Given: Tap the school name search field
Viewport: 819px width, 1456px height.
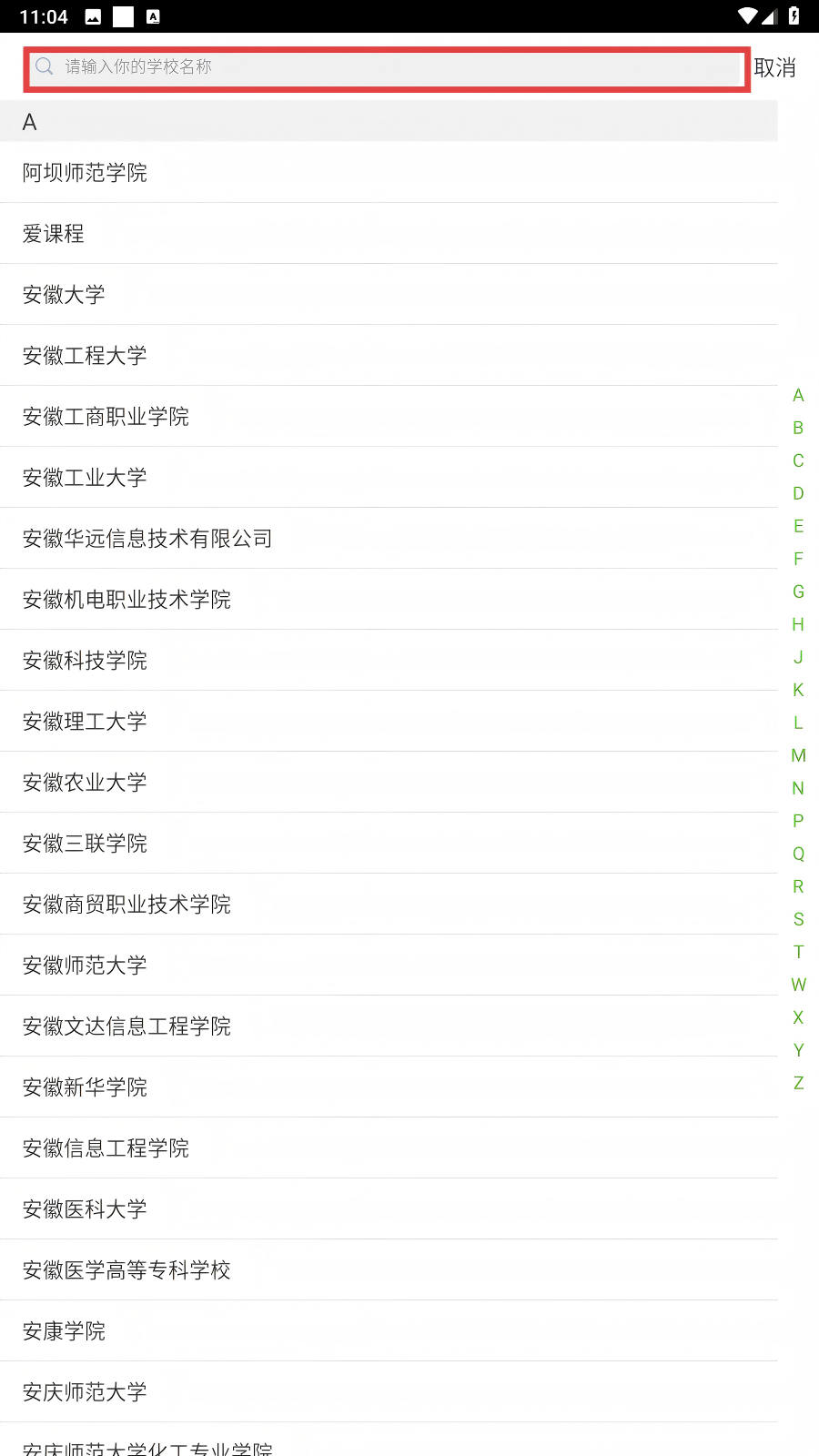Looking at the screenshot, I should pos(387,68).
